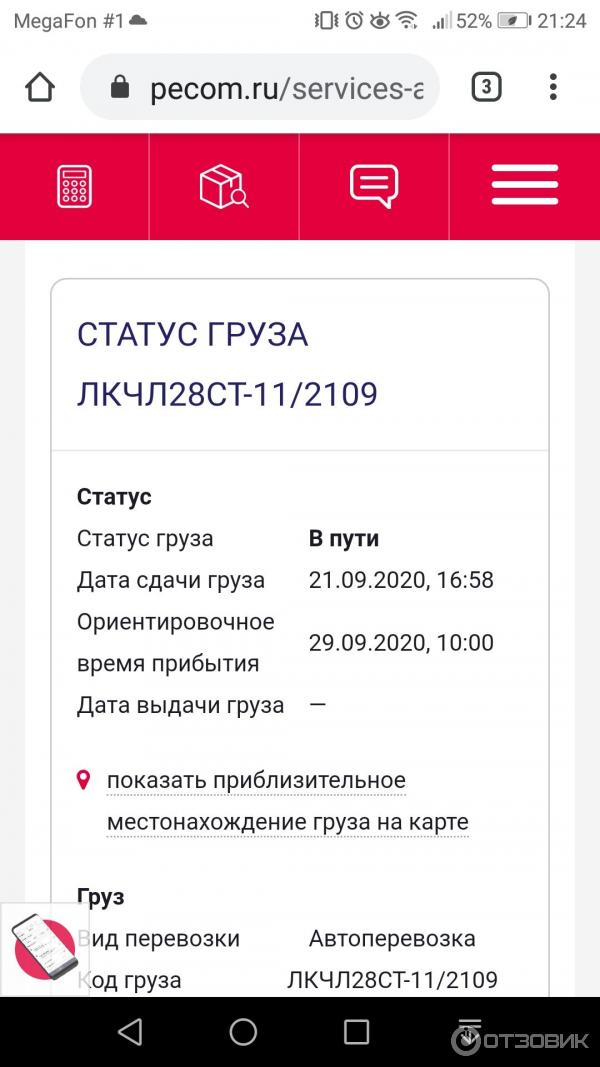The height and width of the screenshot is (1067, 600).
Task: Go to the system home screen
Action: pyautogui.click(x=243, y=1032)
